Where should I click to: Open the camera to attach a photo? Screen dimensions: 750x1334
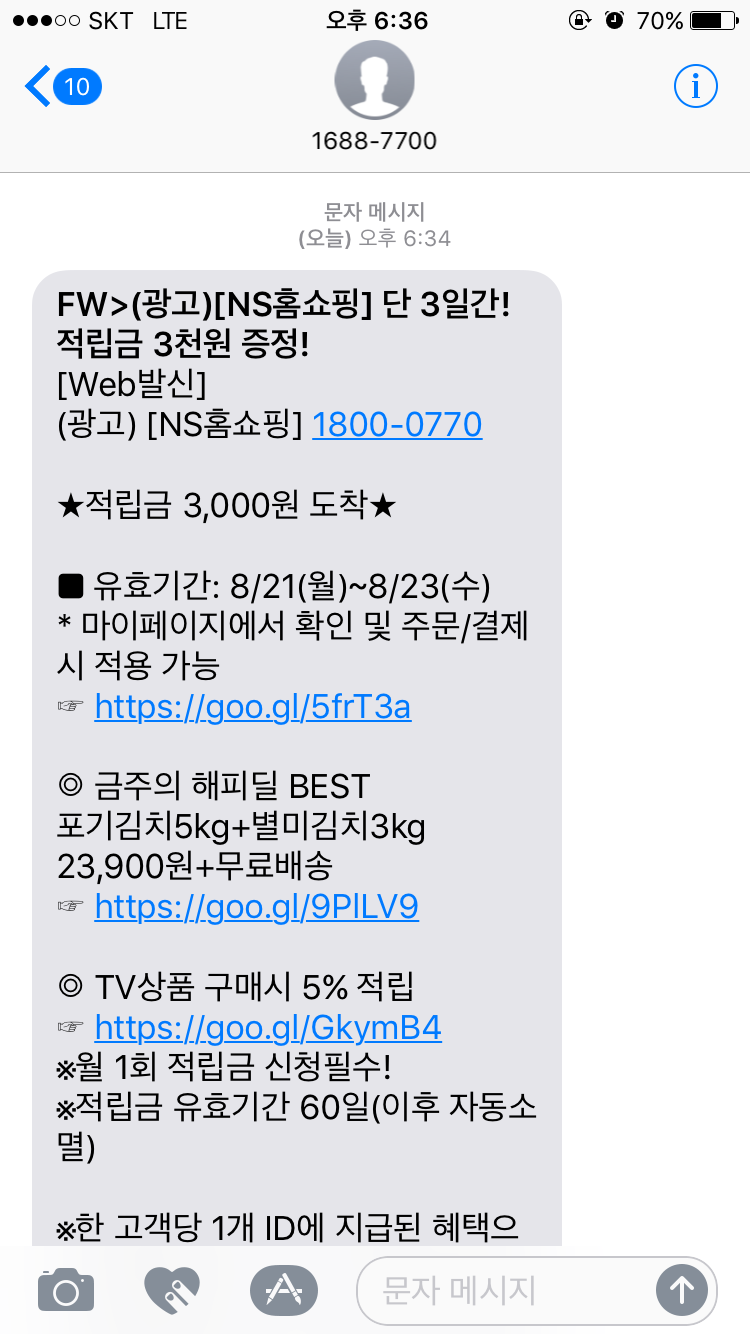pos(66,1290)
